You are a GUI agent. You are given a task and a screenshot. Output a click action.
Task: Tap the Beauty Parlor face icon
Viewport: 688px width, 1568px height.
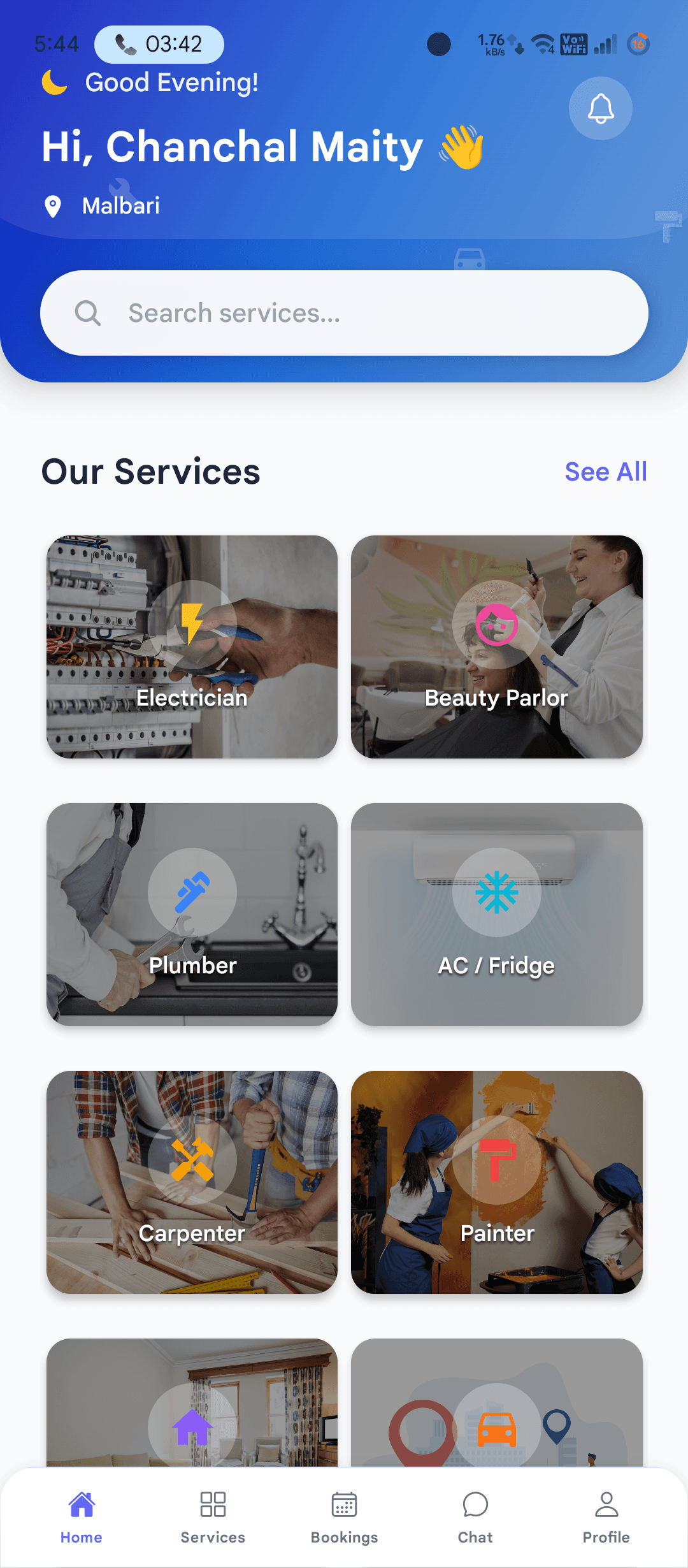tap(498, 623)
